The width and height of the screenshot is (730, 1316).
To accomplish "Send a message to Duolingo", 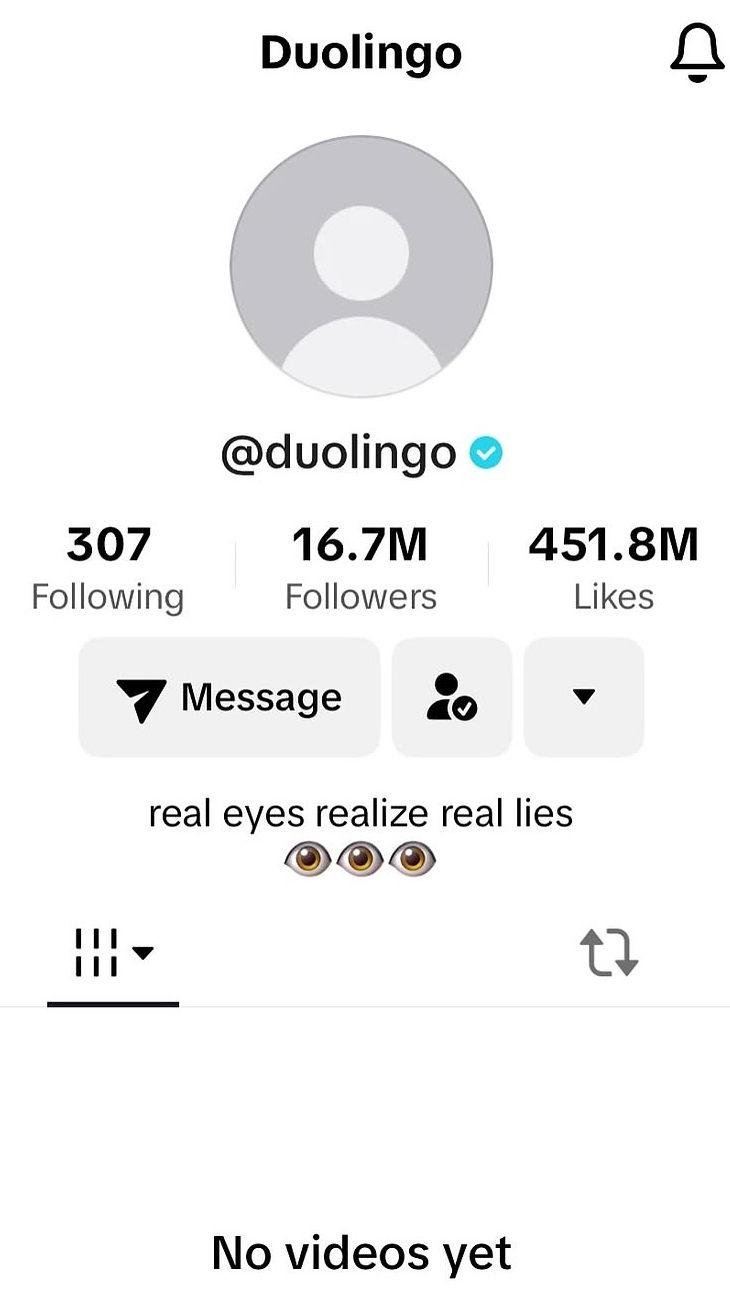I will click(229, 697).
